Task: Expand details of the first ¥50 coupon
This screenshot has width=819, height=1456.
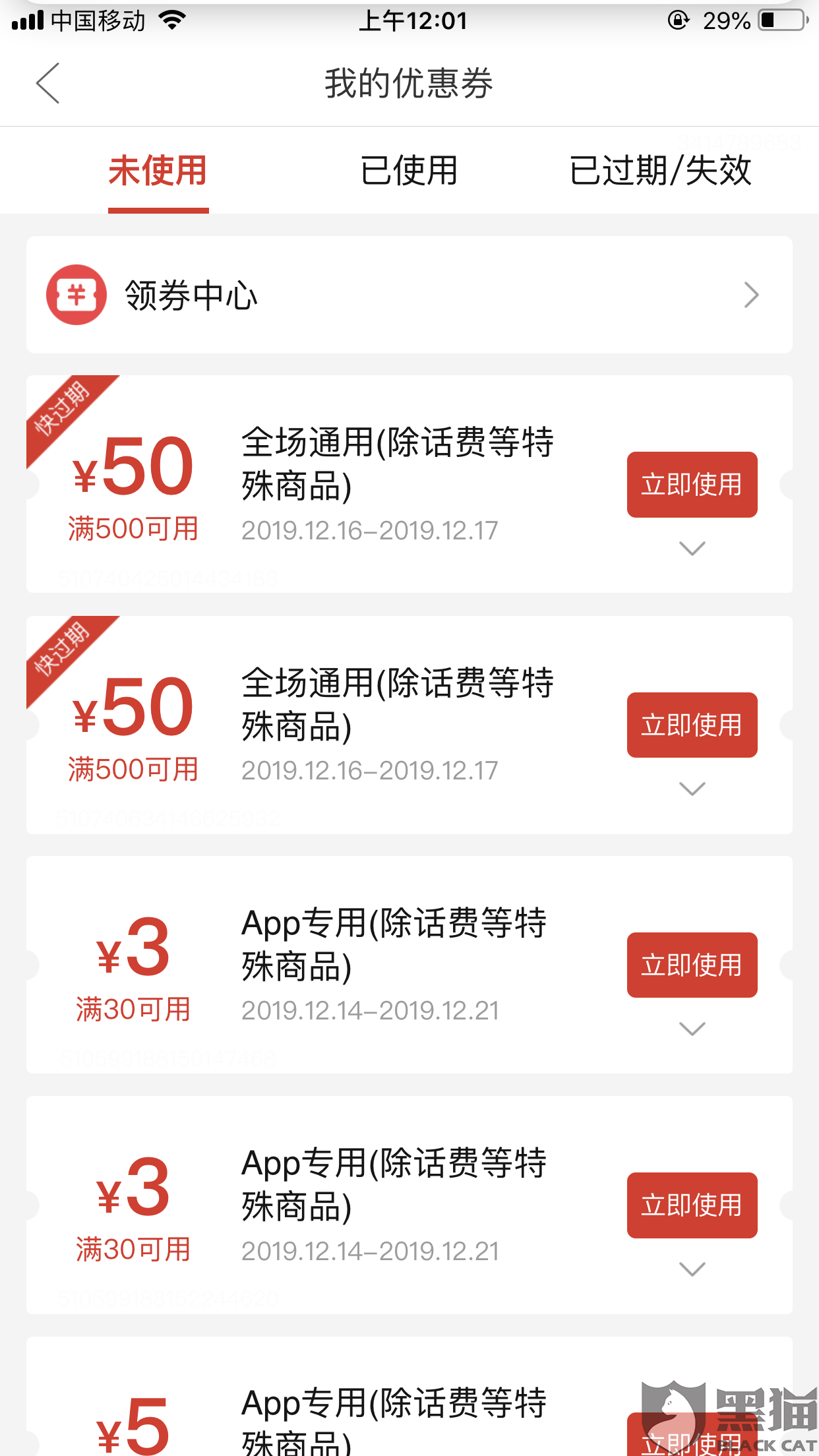Action: pos(692,549)
